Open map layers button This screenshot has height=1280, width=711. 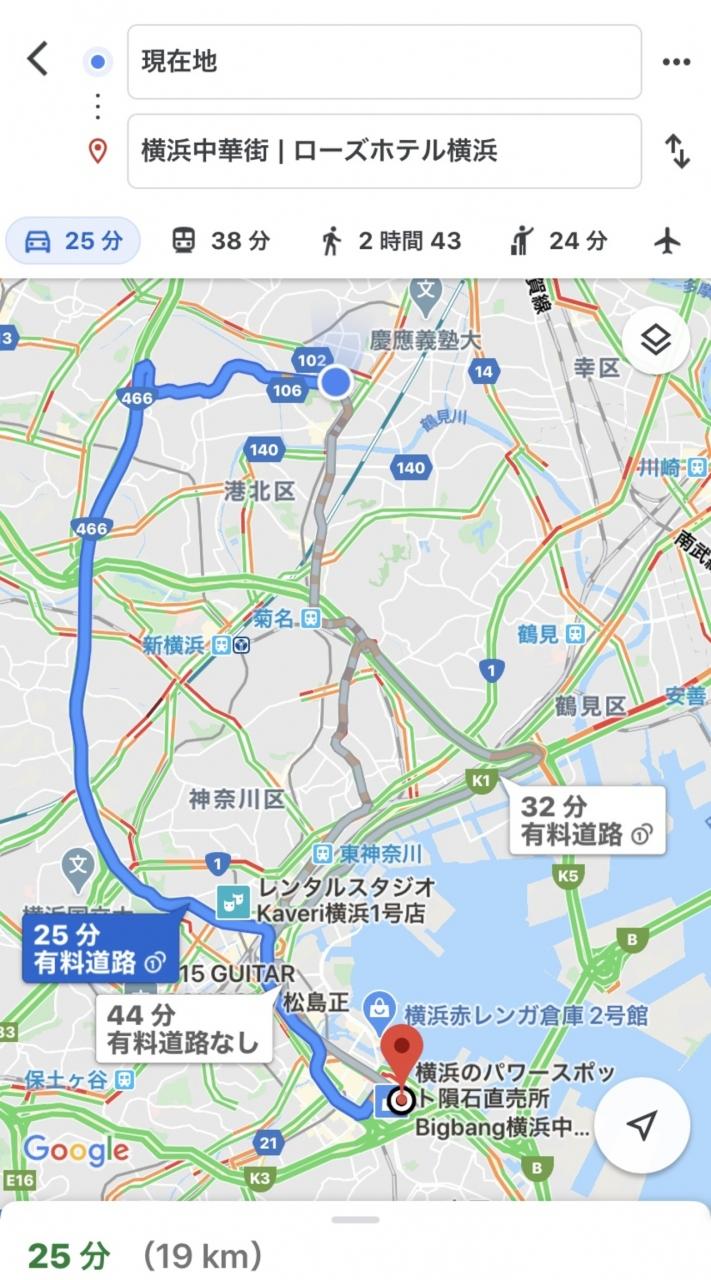coord(655,341)
